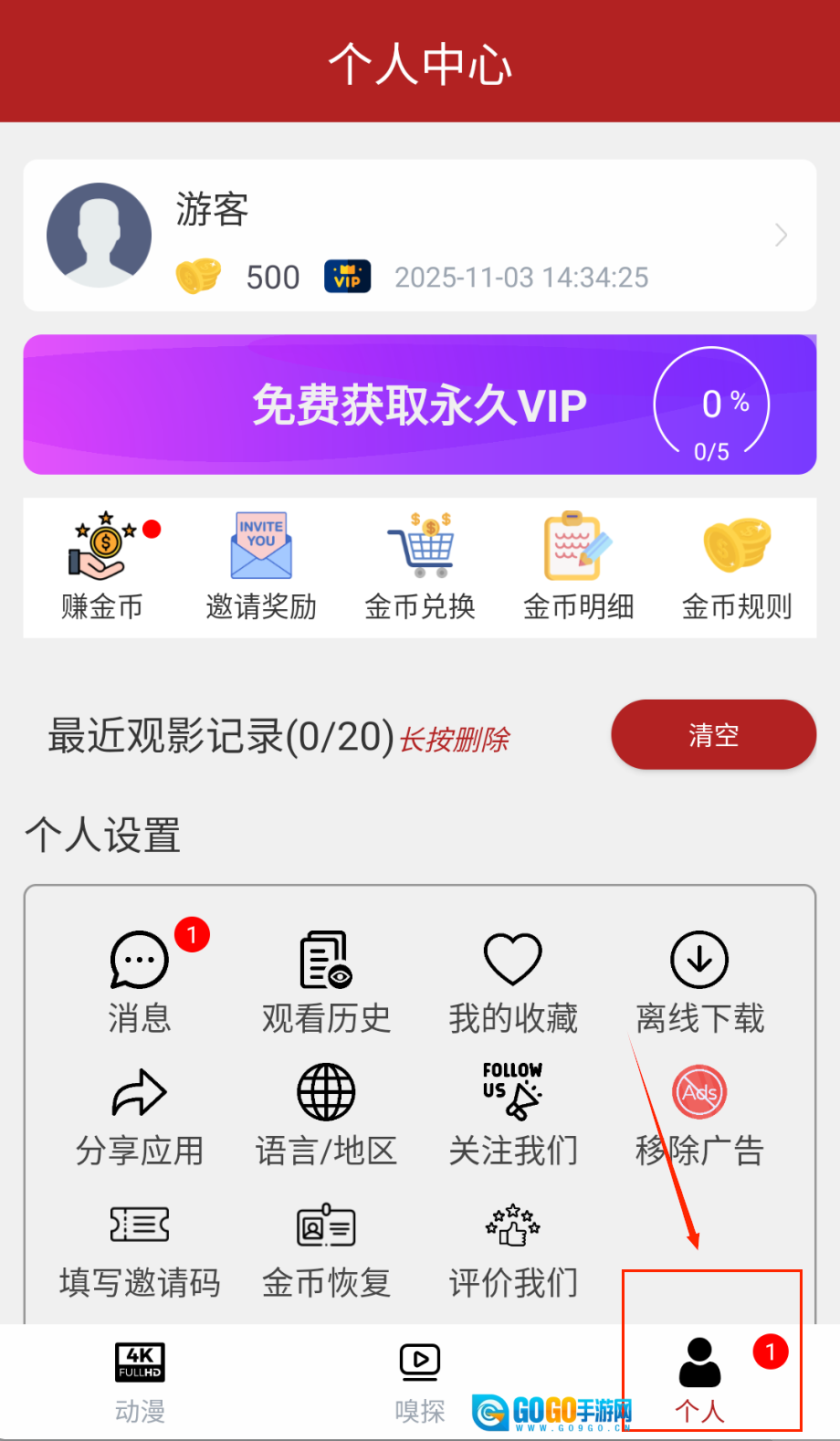Change 语言/地区 language and region
Screen dimensions: 840x1441
326,1115
